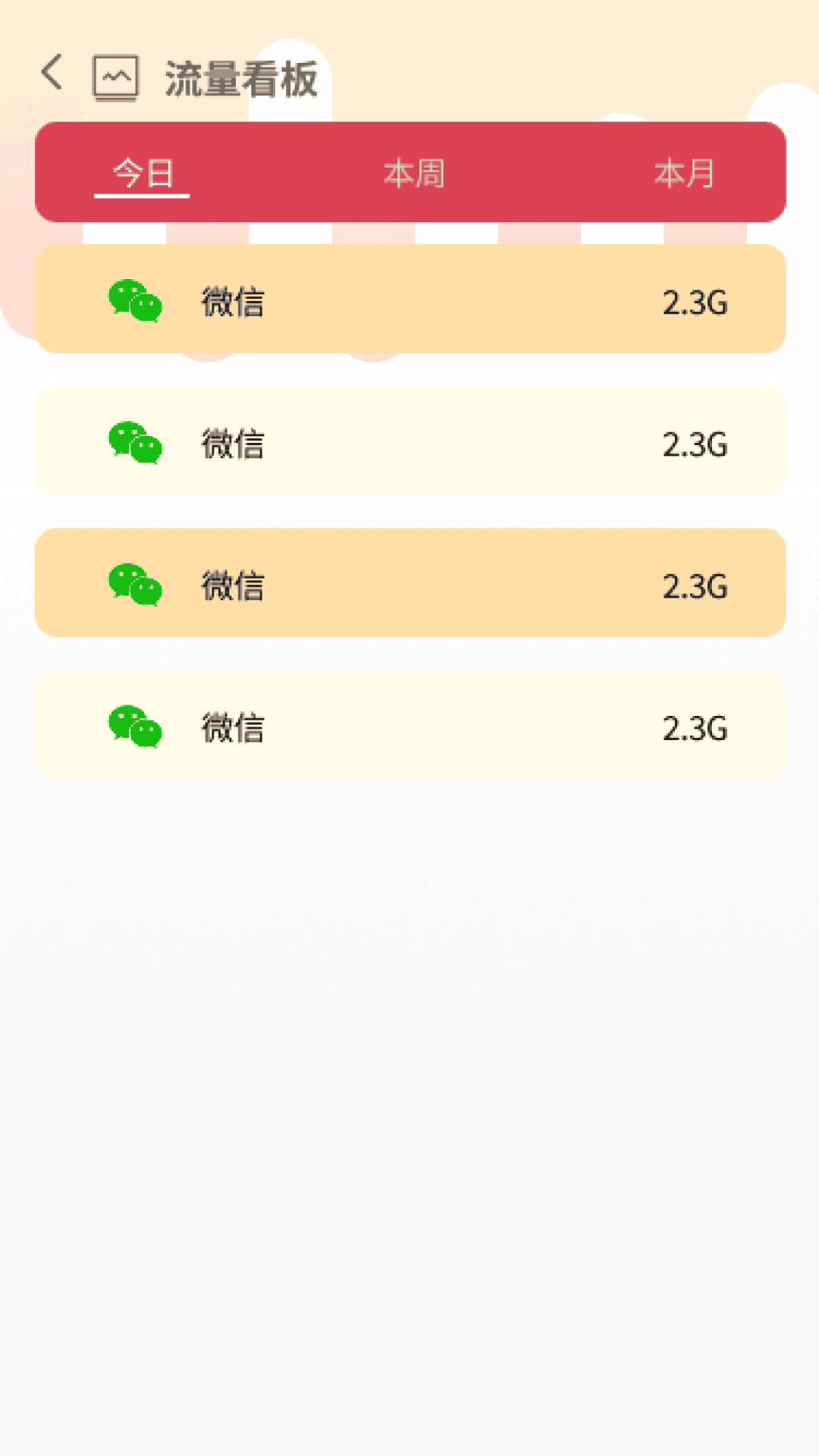Click the 微信 label in the bottom card
Viewport: 819px width, 1456px height.
pyautogui.click(x=232, y=730)
